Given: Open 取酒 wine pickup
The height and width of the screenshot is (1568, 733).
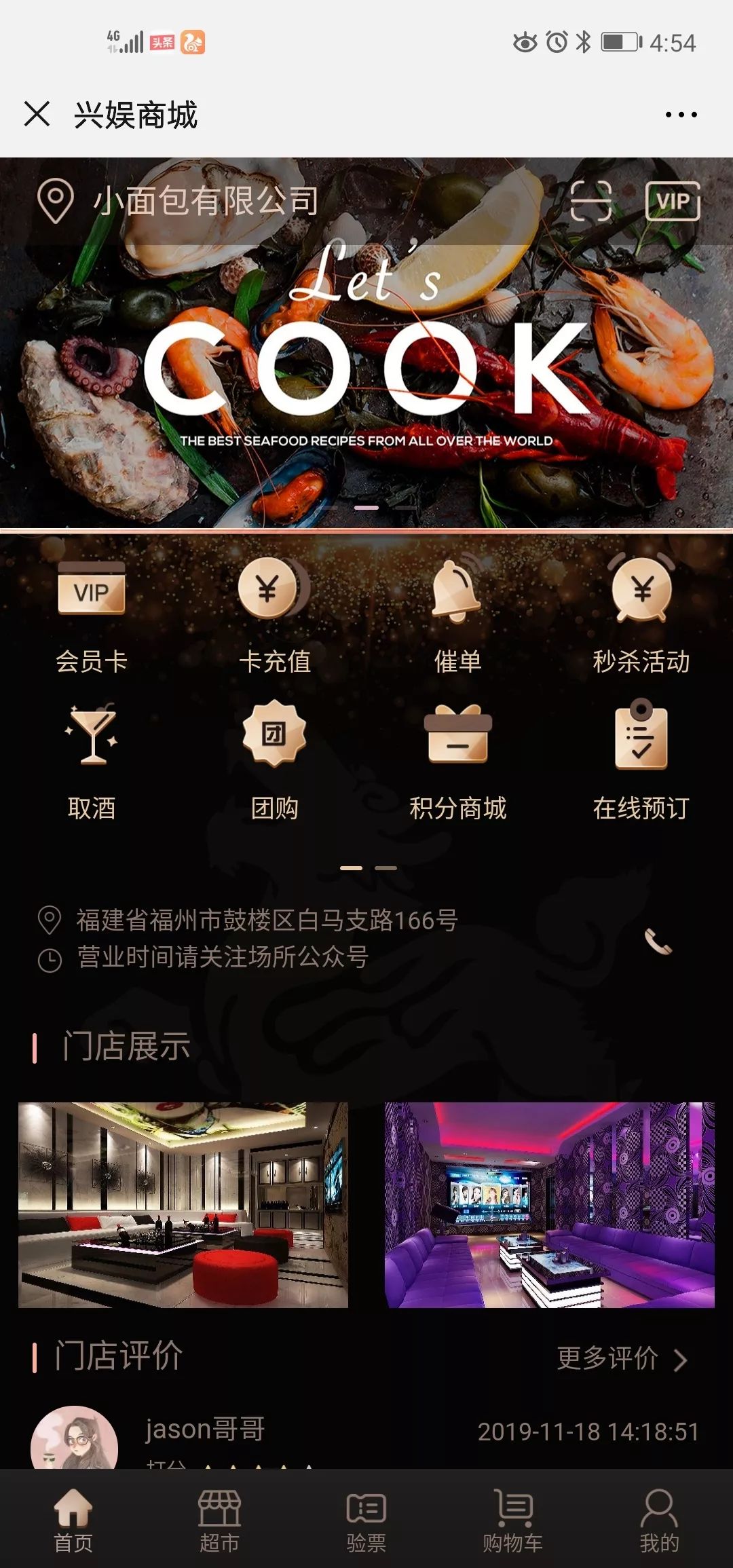Looking at the screenshot, I should tap(92, 762).
